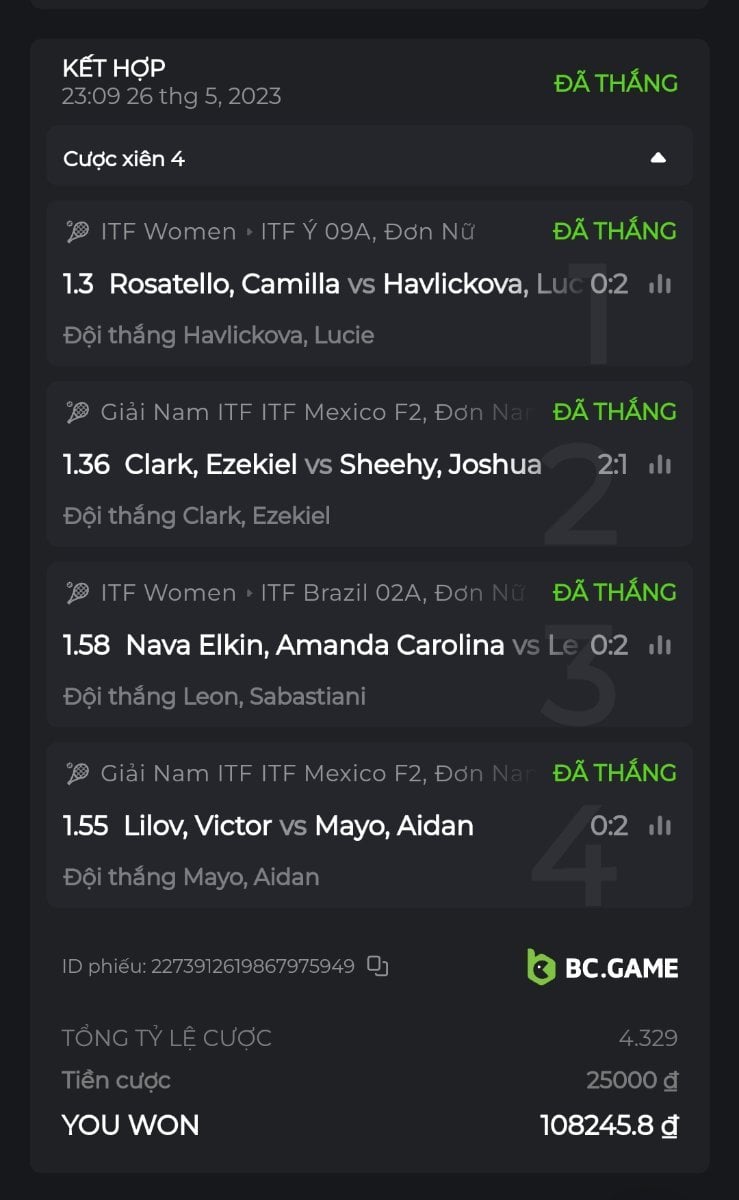Open the Lilov vs Mayo bet card
The image size is (739, 1200).
click(x=300, y=826)
